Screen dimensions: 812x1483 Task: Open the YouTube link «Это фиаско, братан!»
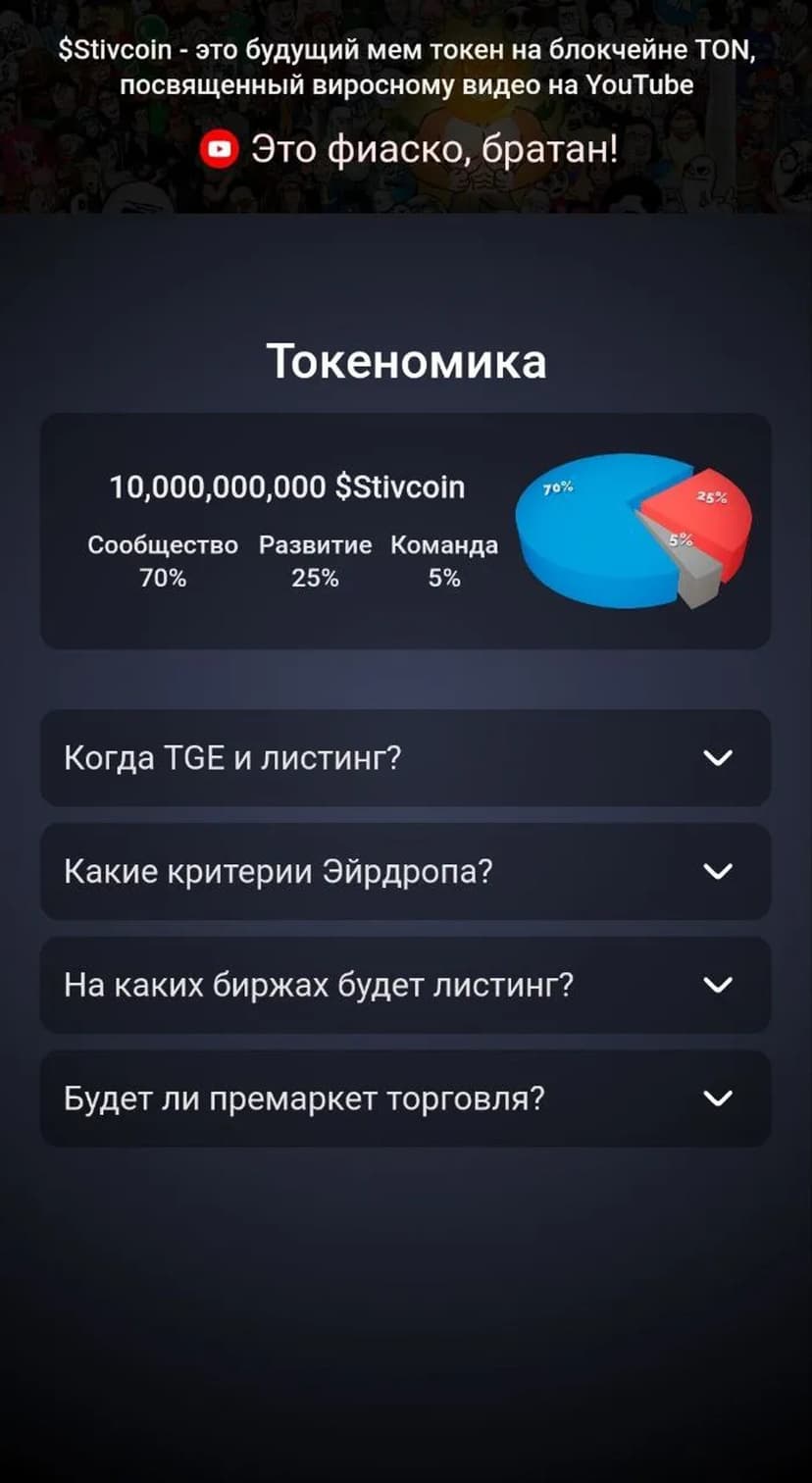point(410,150)
